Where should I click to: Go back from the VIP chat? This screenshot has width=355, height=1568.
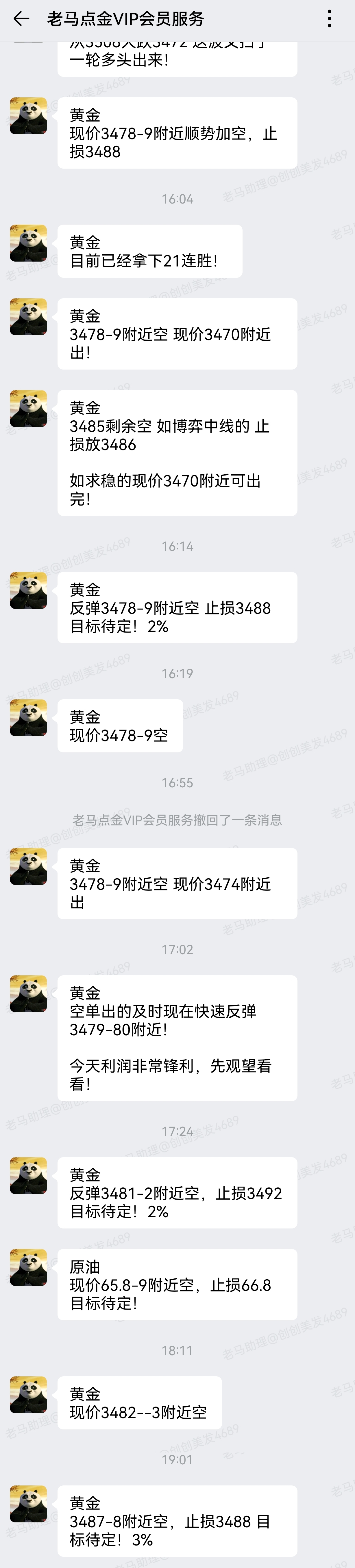pos(21,19)
